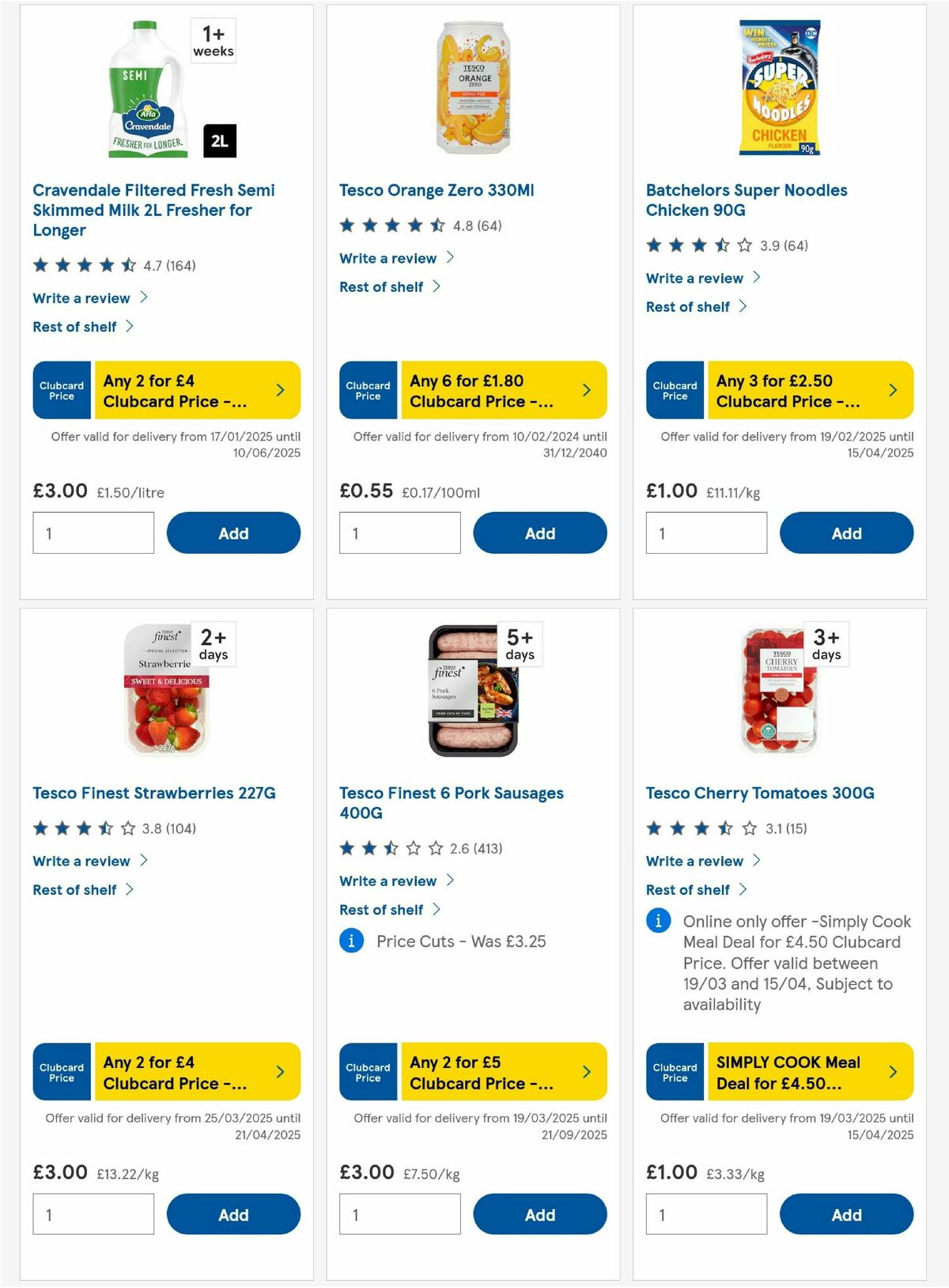Click the arrow on Any 6 for £1.80 offer
The width and height of the screenshot is (949, 1288).
point(586,389)
